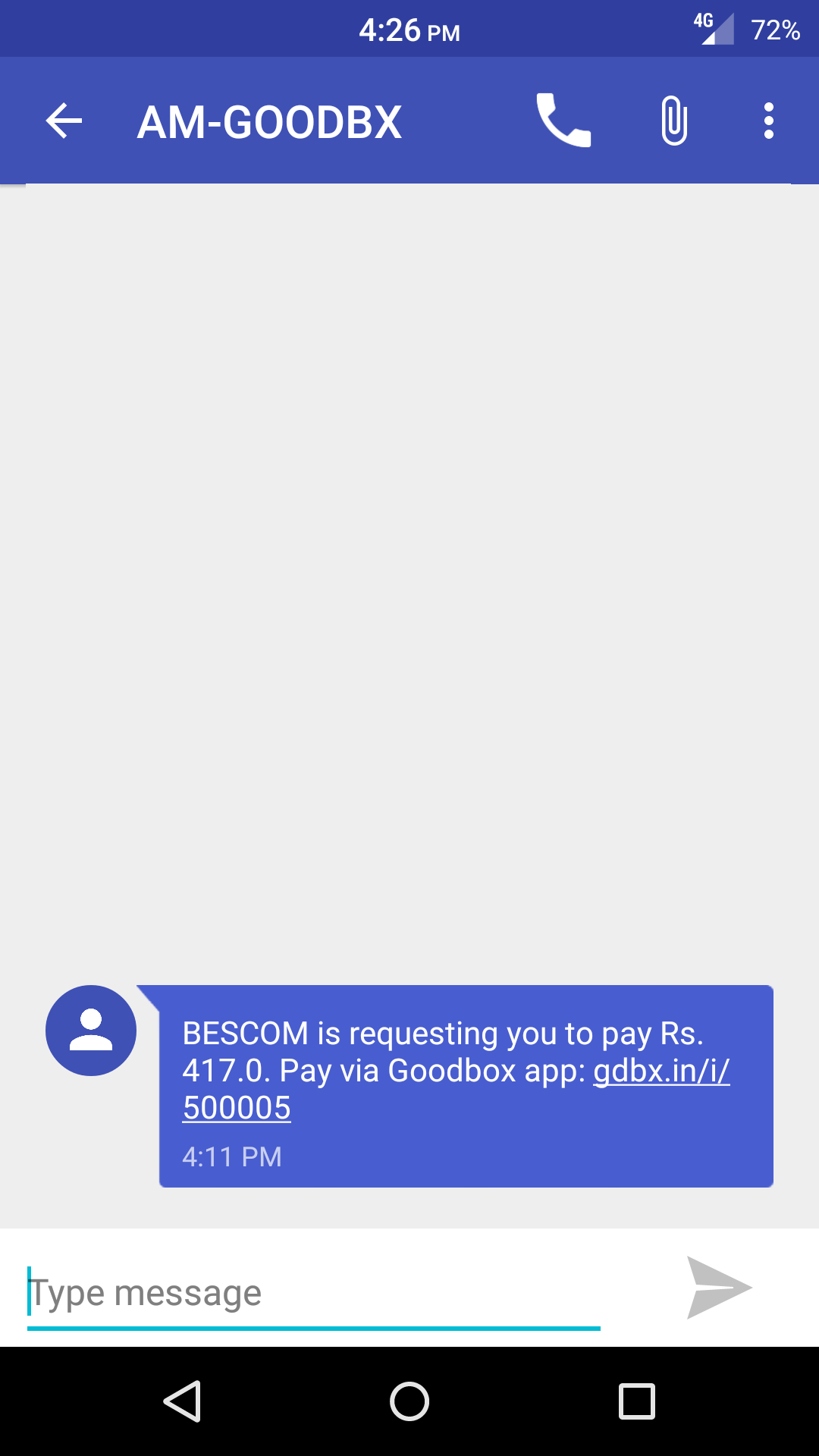Open recent apps from the navigation bar
This screenshot has width=819, height=1456.
pos(636,1401)
